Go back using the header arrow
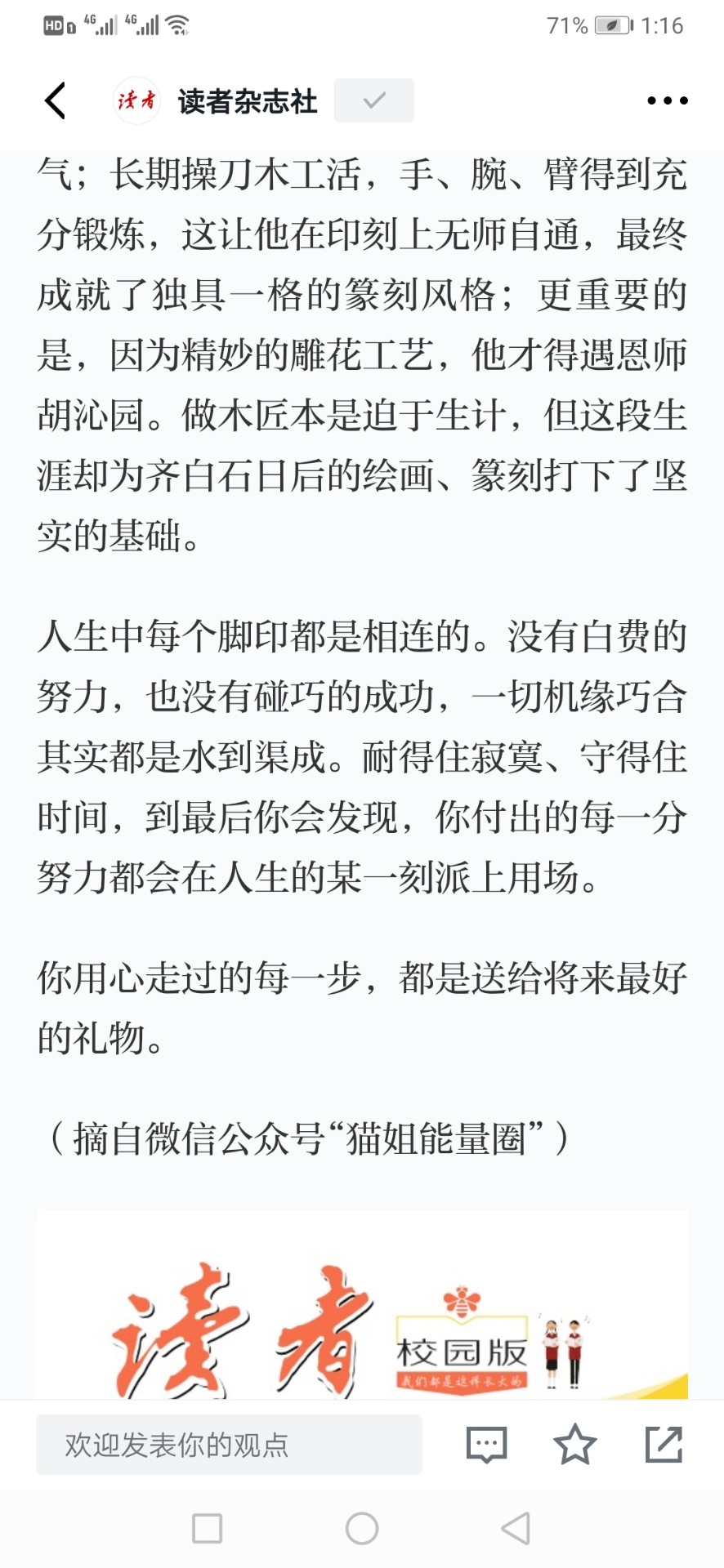This screenshot has height=1568, width=724. (55, 100)
